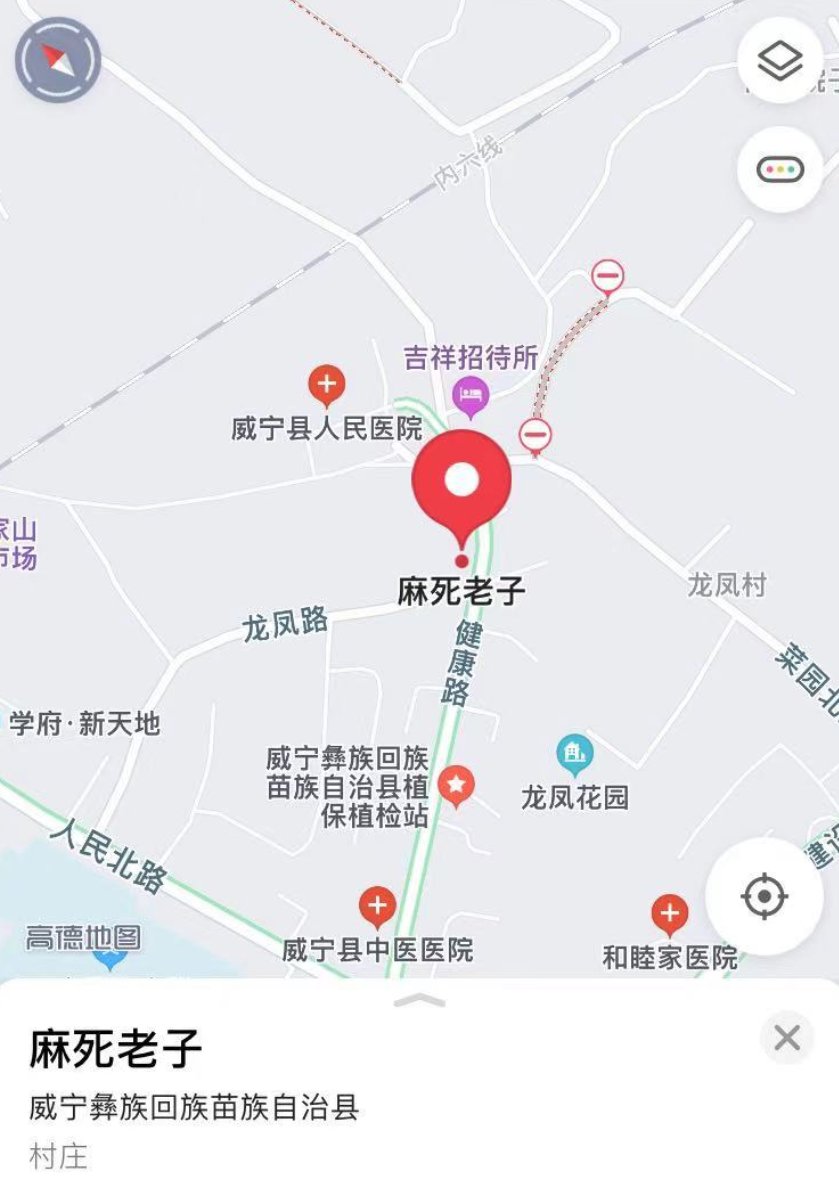The height and width of the screenshot is (1183, 839).
Task: Expand the bottom sheet using the chevron handle
Action: (419, 997)
